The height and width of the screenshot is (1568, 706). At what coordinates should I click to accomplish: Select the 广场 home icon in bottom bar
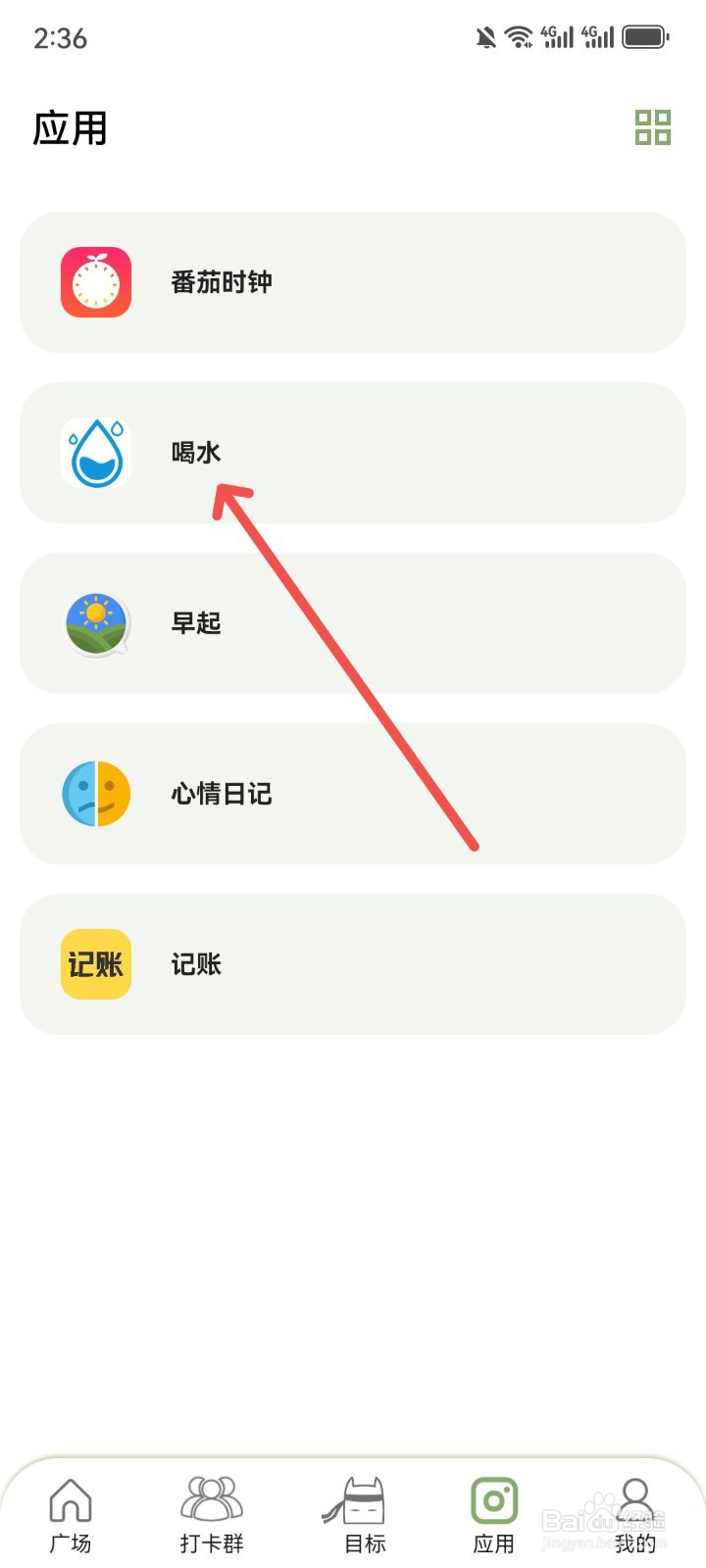[x=70, y=1496]
